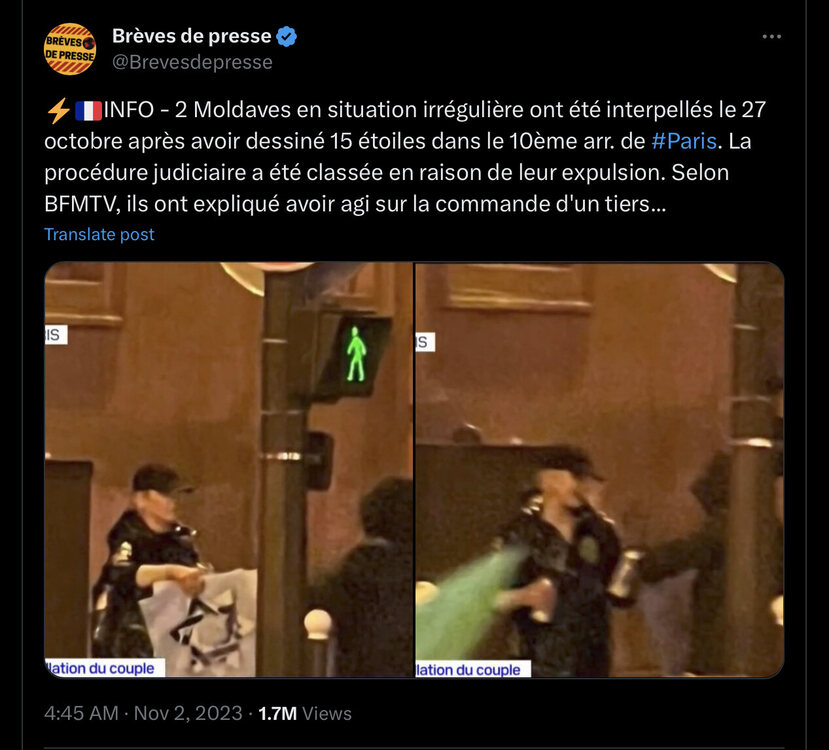This screenshot has width=829, height=750.
Task: Open the left photo with the traffic light
Action: 229,470
